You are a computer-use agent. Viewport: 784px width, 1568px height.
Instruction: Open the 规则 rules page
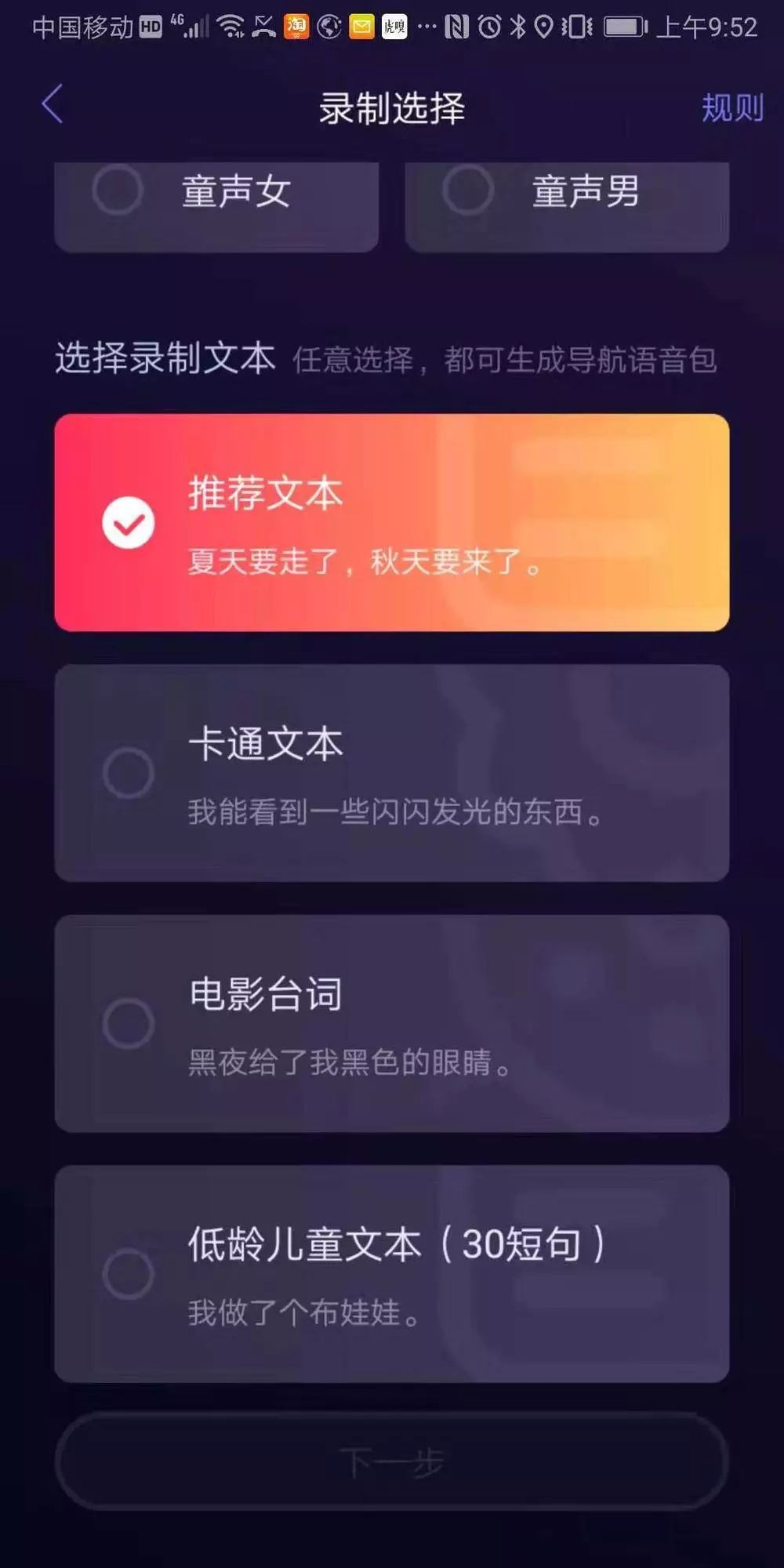[x=731, y=107]
